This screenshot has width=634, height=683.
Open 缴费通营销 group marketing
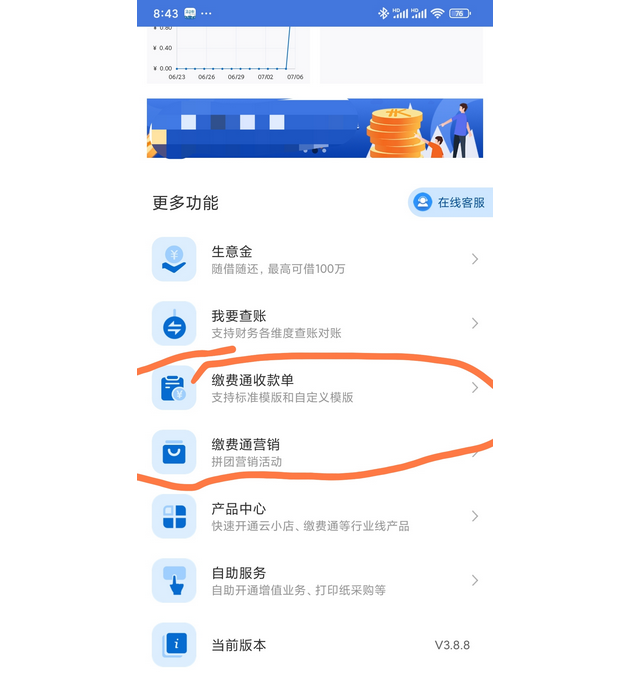[315, 452]
